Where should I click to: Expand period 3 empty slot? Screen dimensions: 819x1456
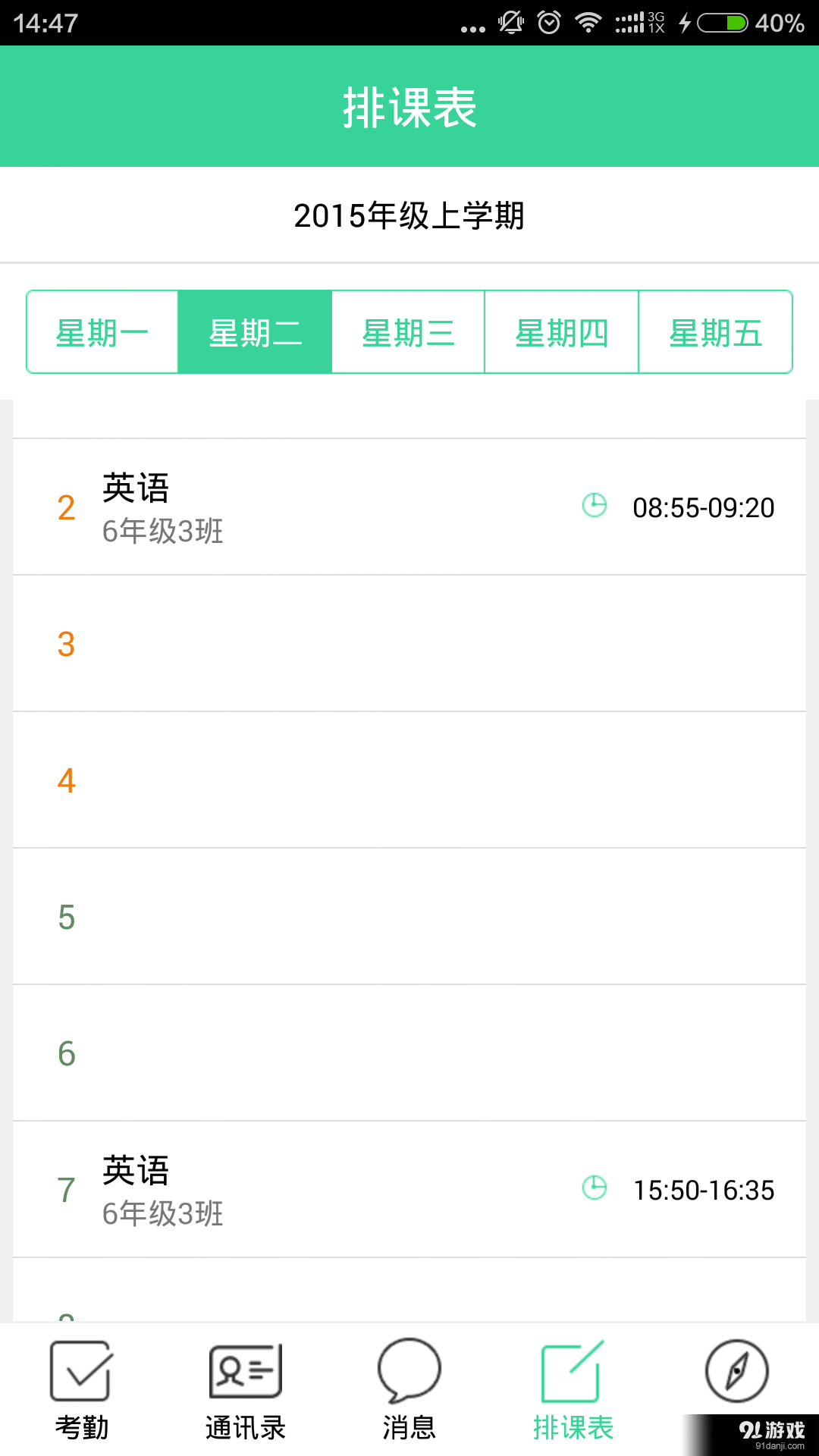(409, 642)
